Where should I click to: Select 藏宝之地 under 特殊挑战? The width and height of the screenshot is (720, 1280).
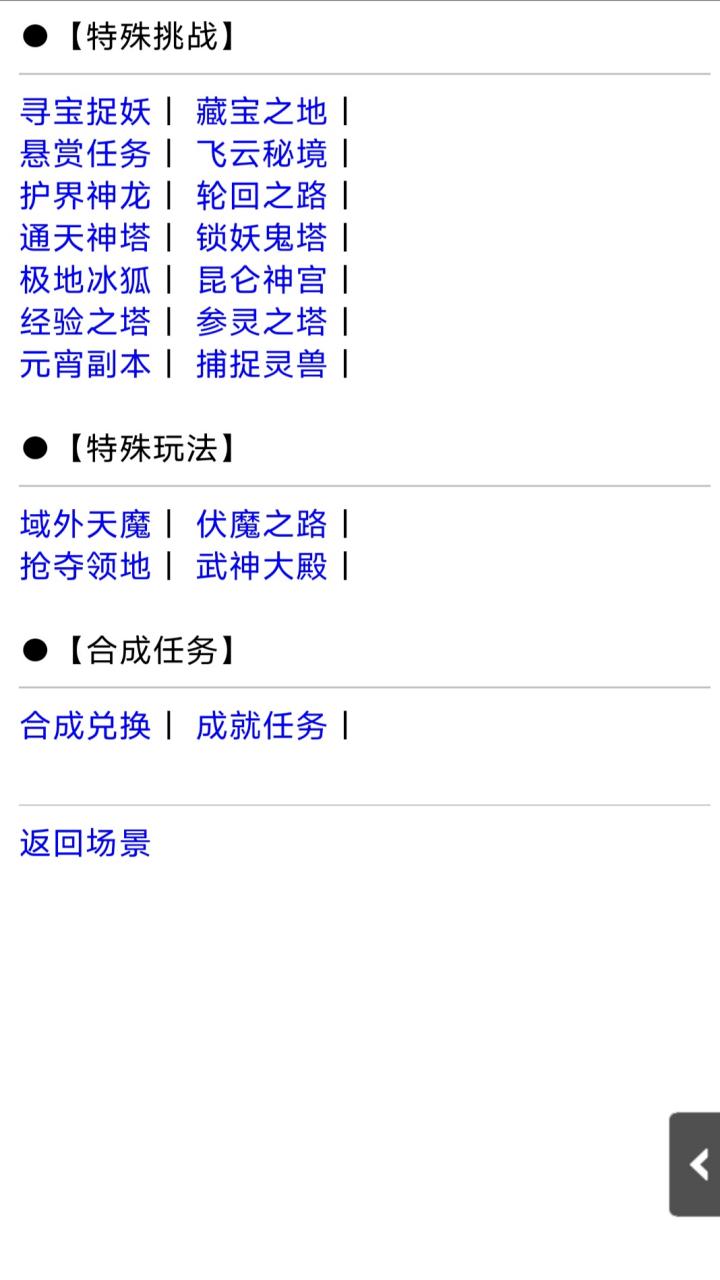coord(260,113)
